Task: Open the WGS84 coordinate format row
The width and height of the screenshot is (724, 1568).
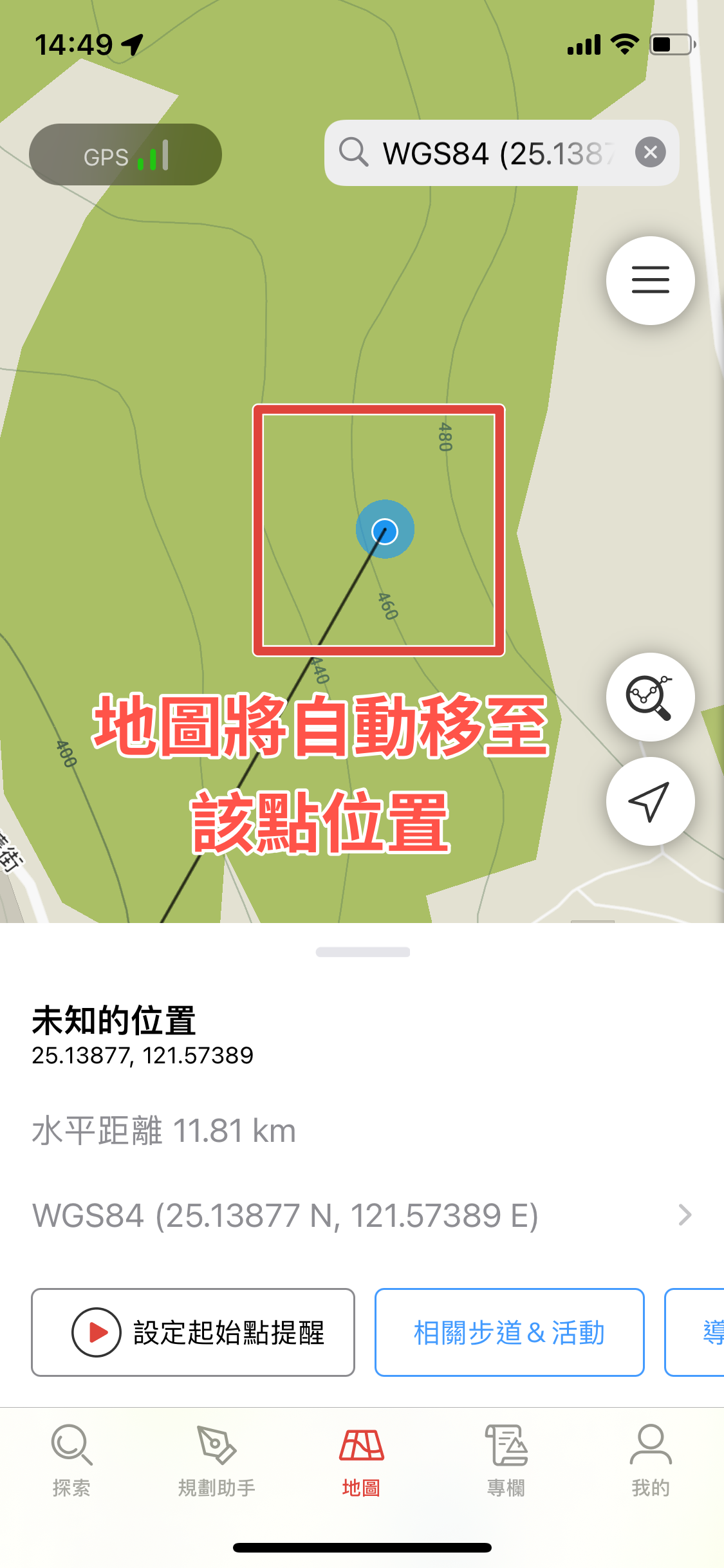Action: click(x=360, y=1215)
